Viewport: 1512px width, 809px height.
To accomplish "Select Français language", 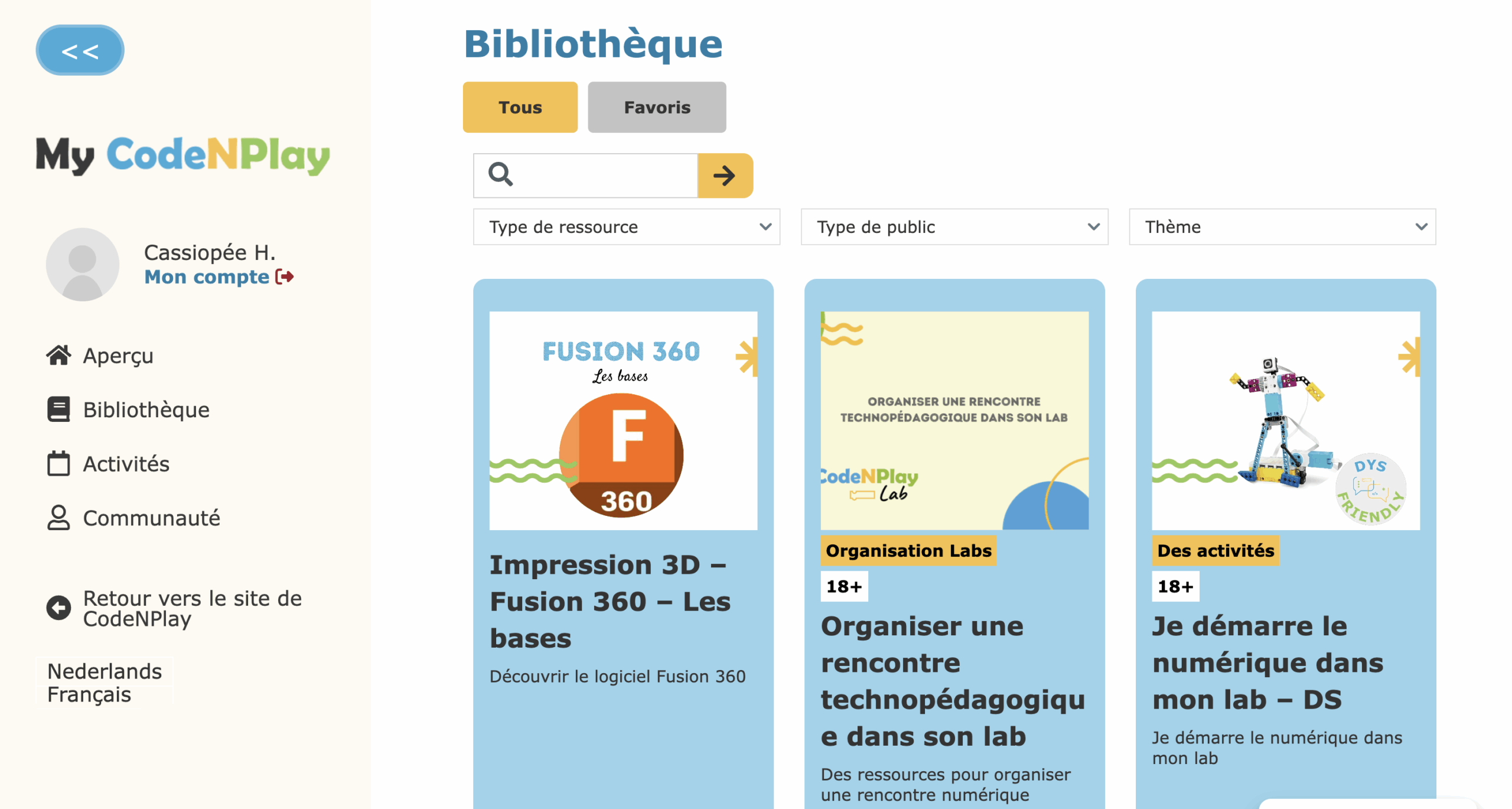I will click(x=89, y=694).
